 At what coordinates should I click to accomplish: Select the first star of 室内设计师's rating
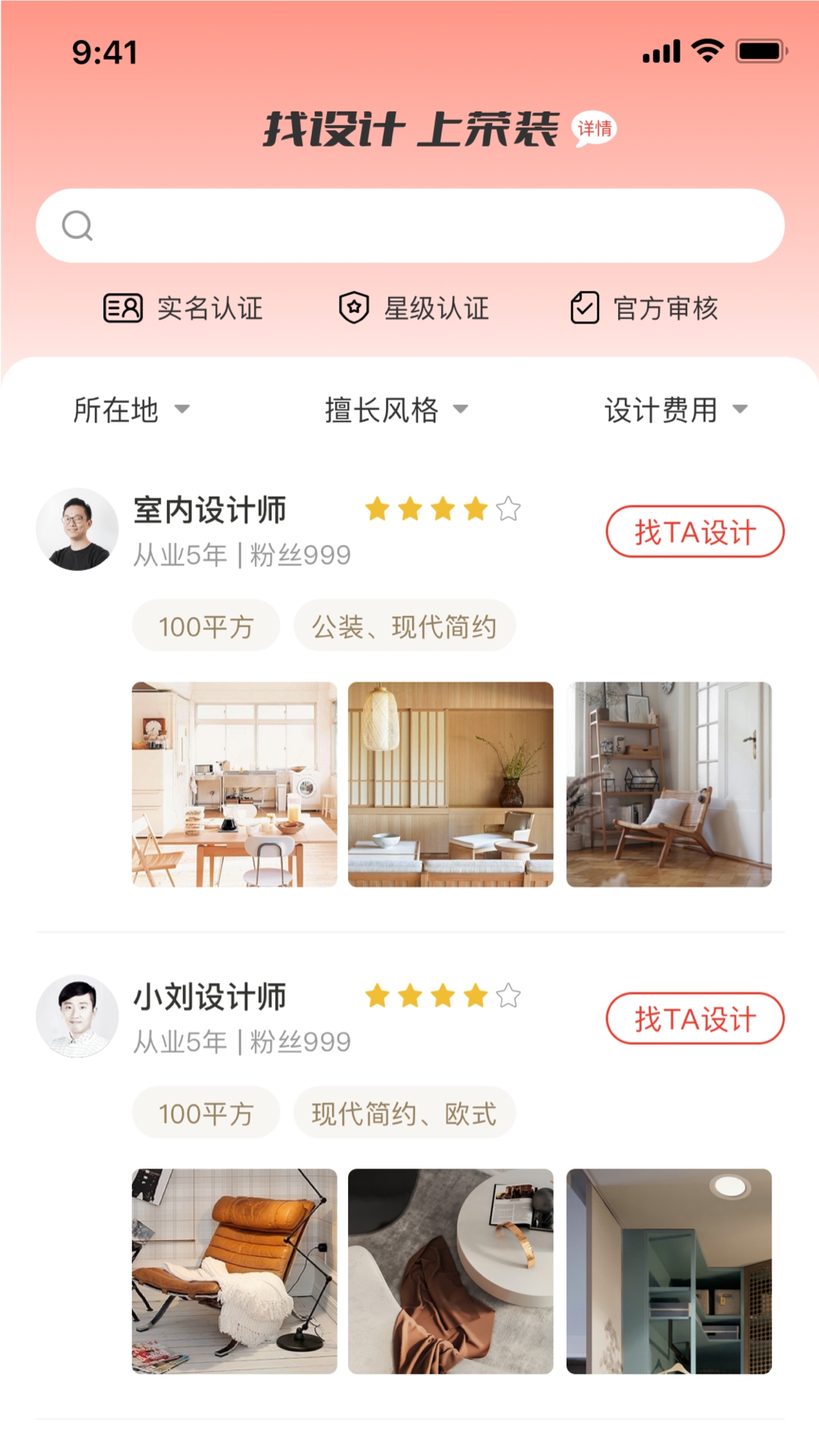point(379,510)
